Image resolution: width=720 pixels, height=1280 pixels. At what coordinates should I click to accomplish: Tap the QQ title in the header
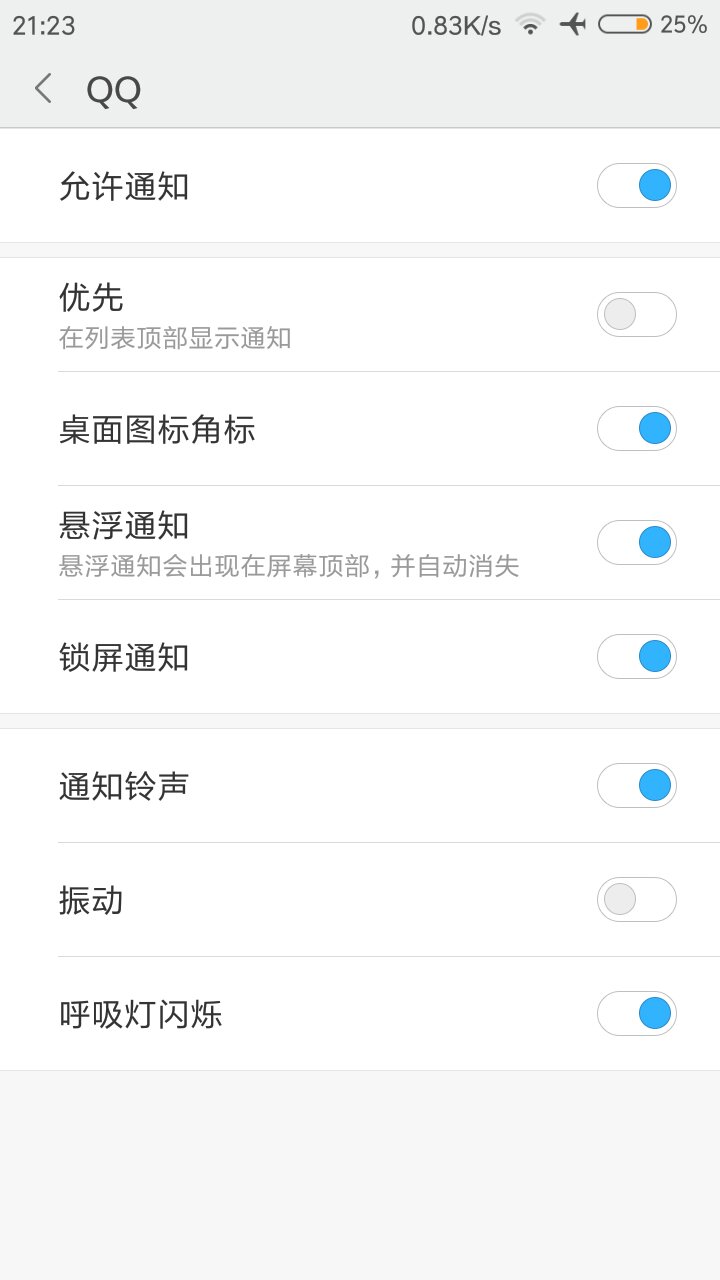(x=113, y=91)
